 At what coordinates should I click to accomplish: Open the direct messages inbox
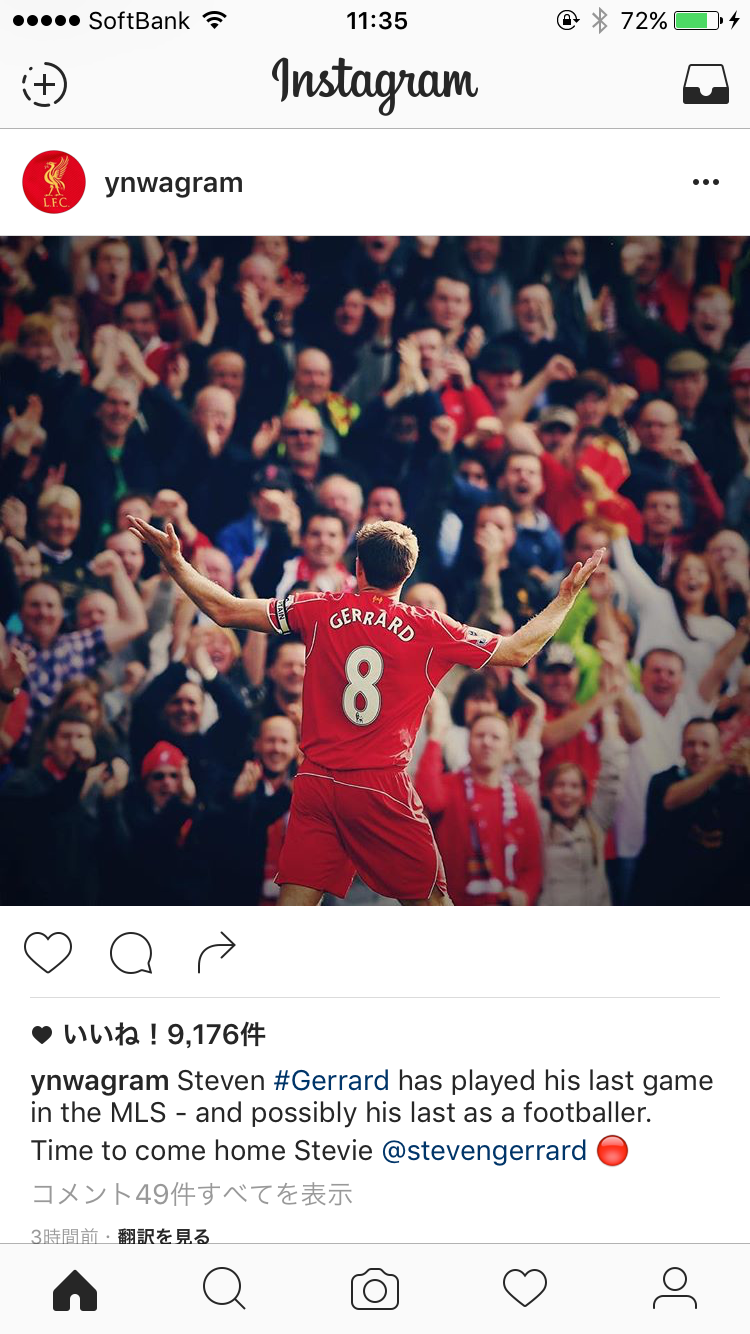[x=705, y=85]
